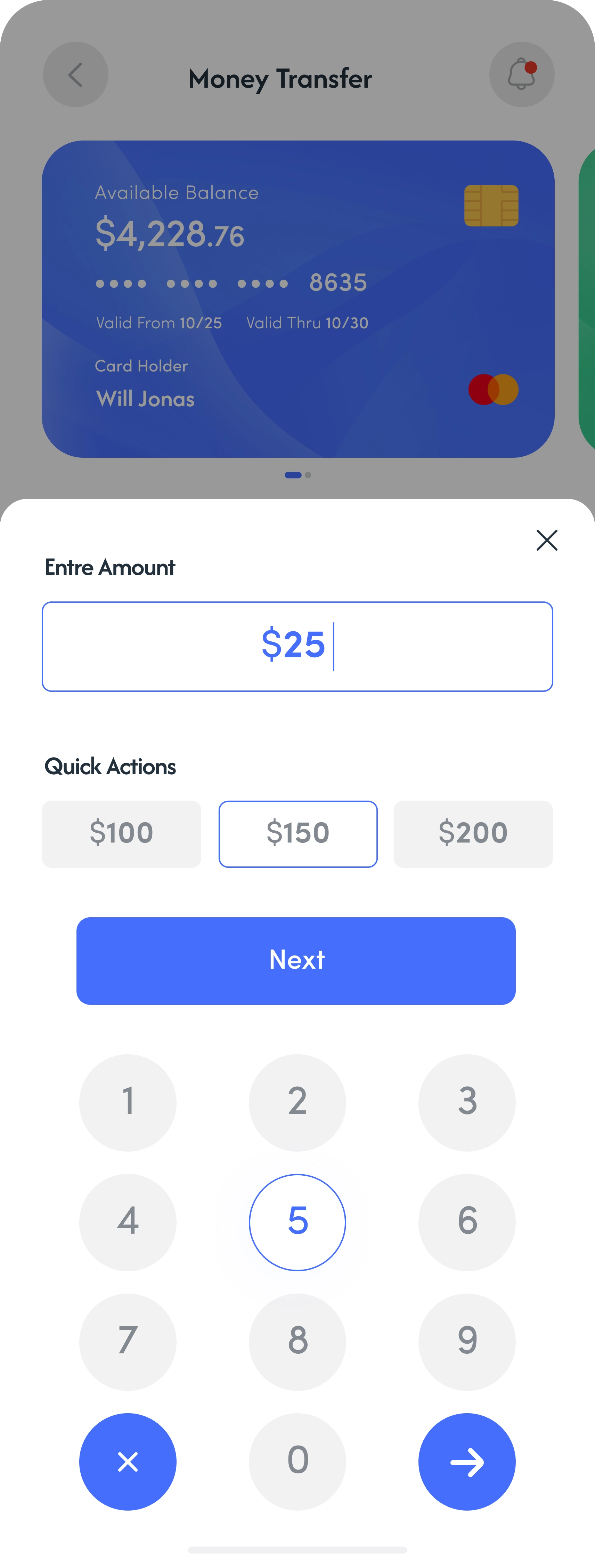Image resolution: width=595 pixels, height=1568 pixels.
Task: Select the $150 quick action chip
Action: click(x=297, y=833)
